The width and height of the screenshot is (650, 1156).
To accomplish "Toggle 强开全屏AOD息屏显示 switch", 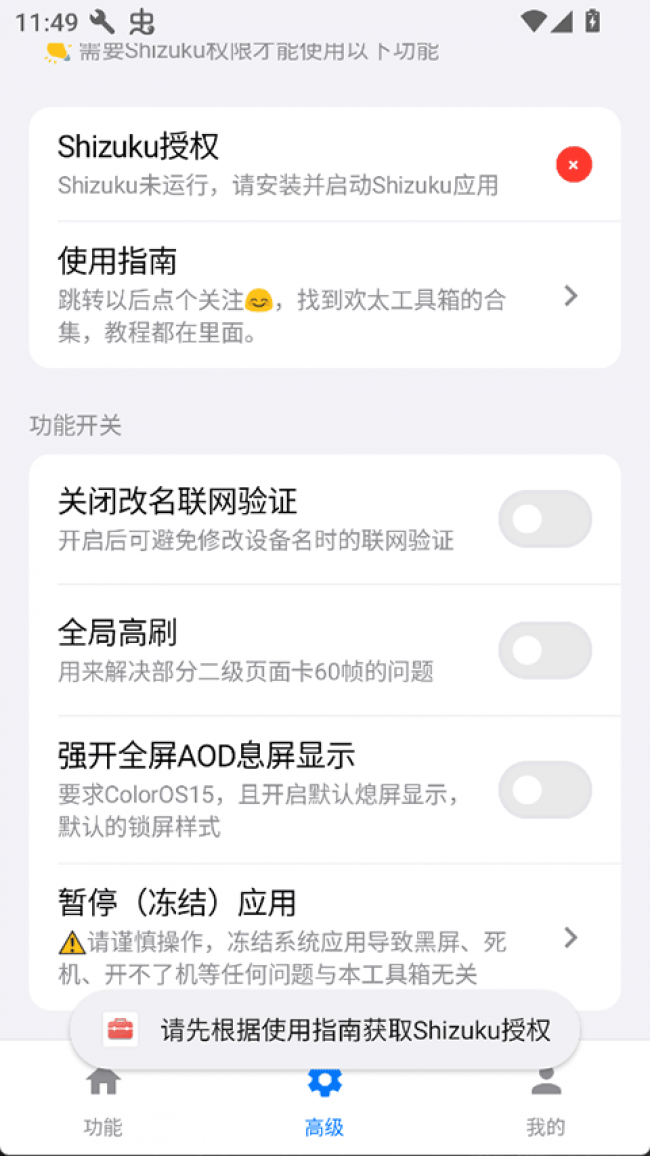I will pyautogui.click(x=544, y=790).
